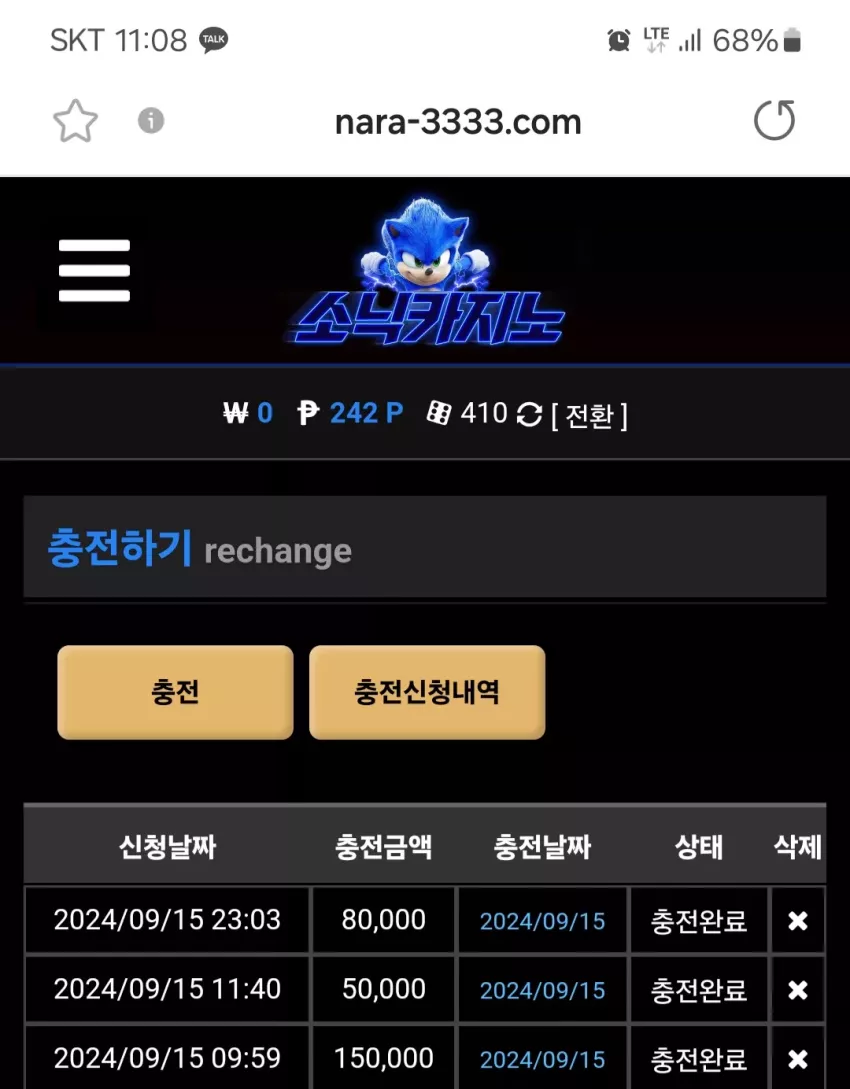Refresh the balance with the sync icon
Image resolution: width=850 pixels, height=1089 pixels.
(528, 415)
